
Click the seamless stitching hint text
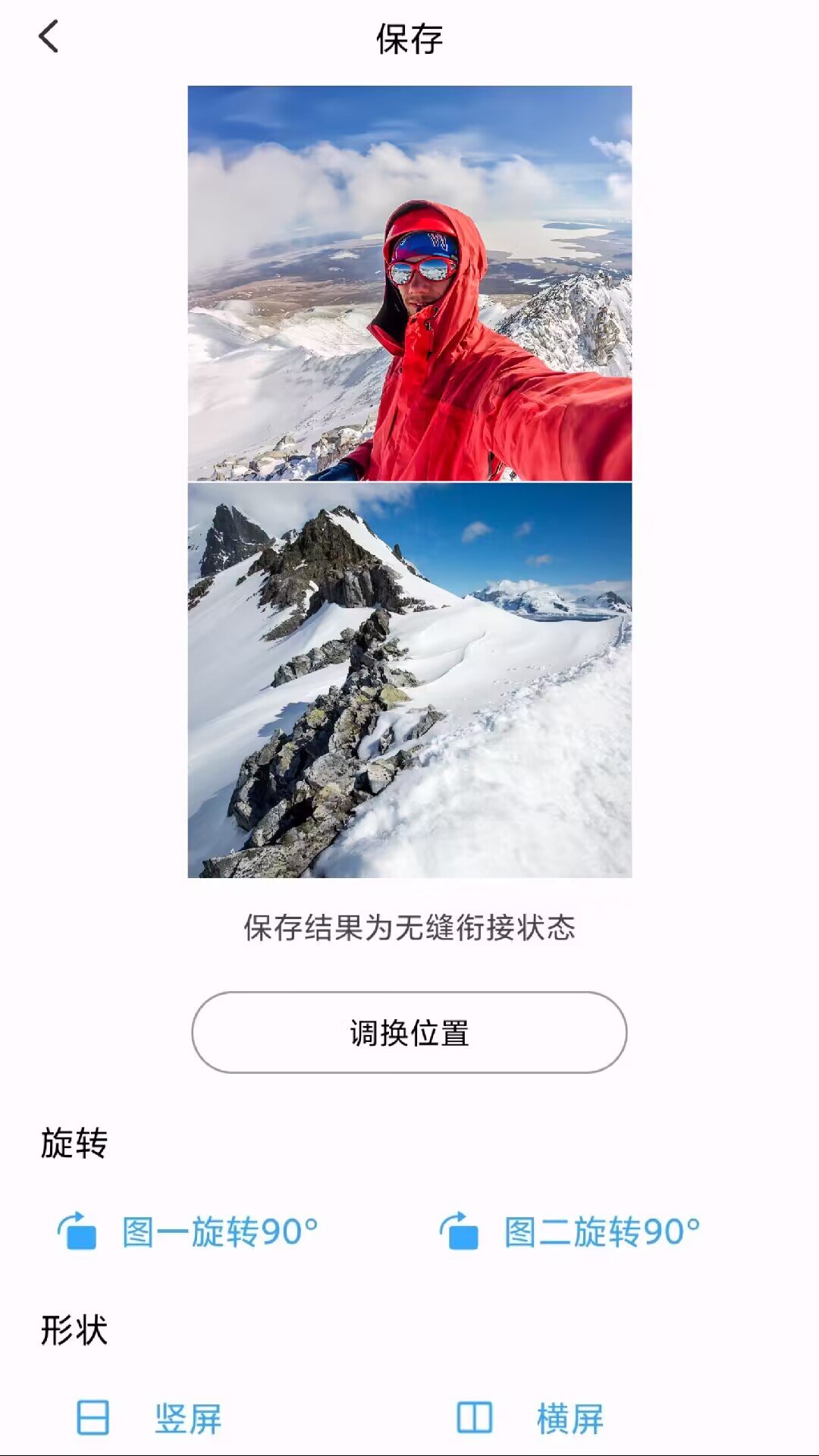coord(409,931)
